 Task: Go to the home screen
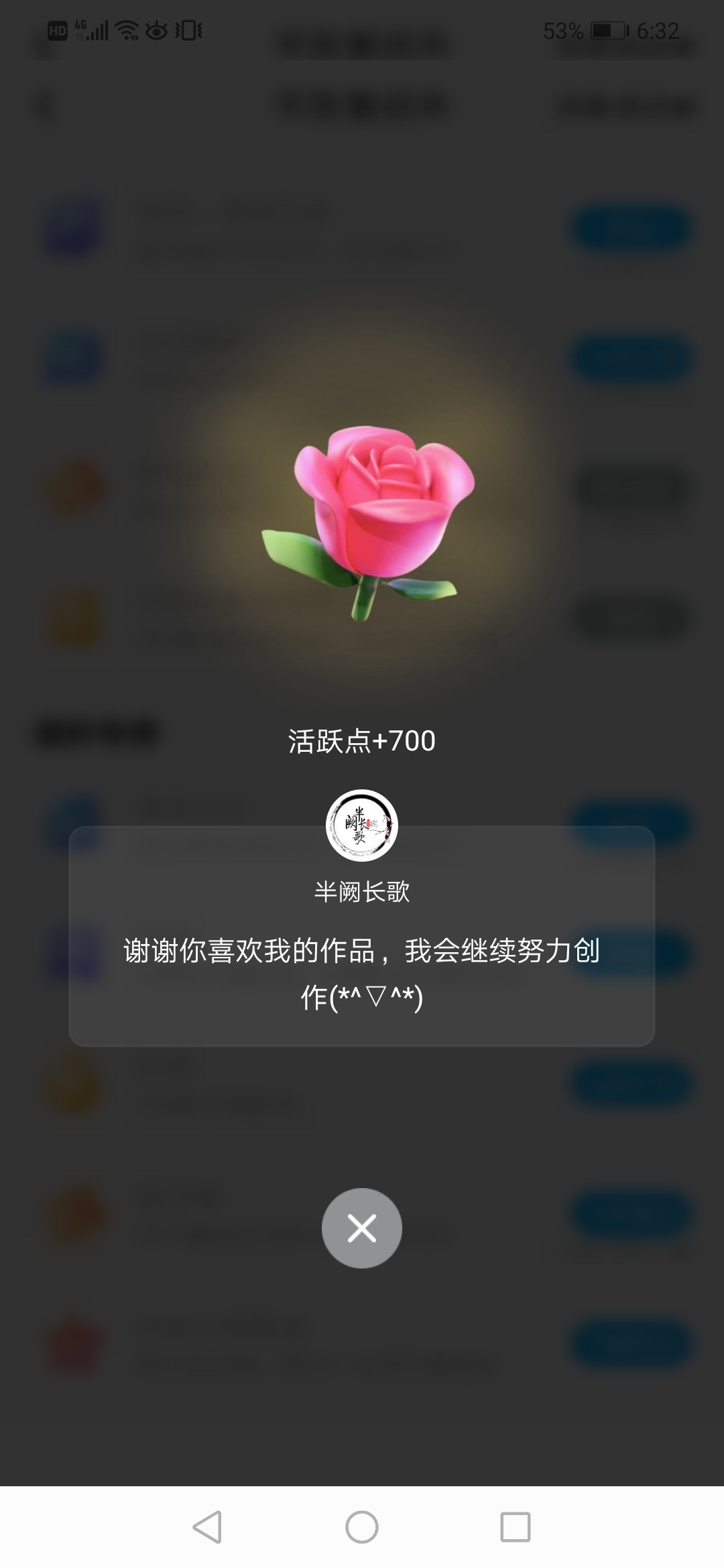pos(362,1527)
